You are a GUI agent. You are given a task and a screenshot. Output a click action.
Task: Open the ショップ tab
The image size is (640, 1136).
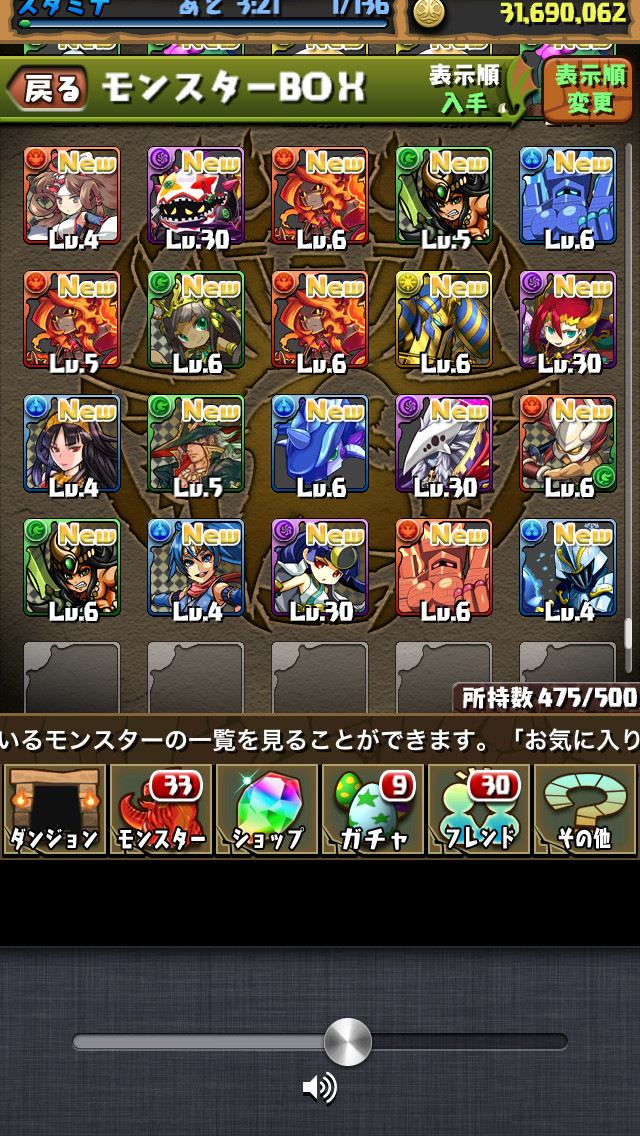[267, 810]
